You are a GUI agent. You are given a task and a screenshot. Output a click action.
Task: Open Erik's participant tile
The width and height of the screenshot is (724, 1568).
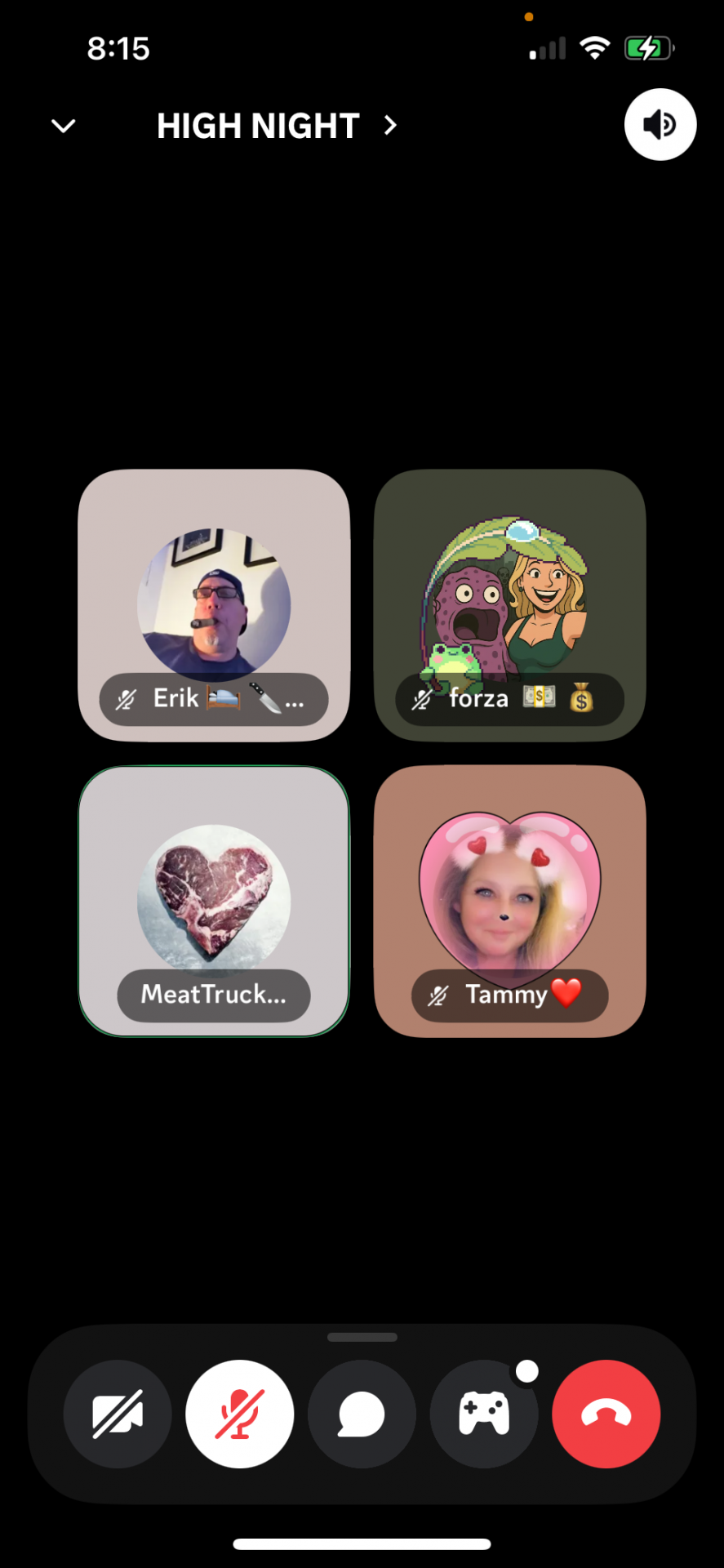pyautogui.click(x=214, y=604)
